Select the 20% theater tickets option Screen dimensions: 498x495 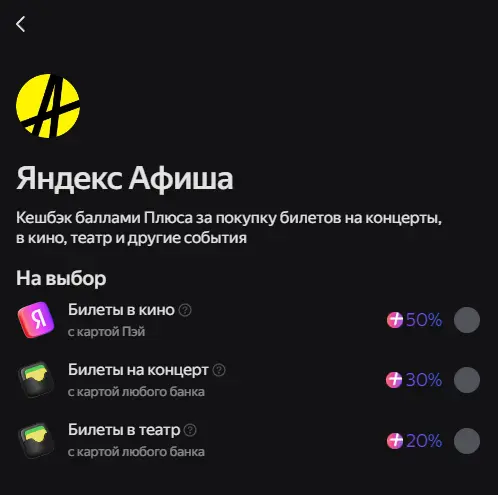pos(467,441)
